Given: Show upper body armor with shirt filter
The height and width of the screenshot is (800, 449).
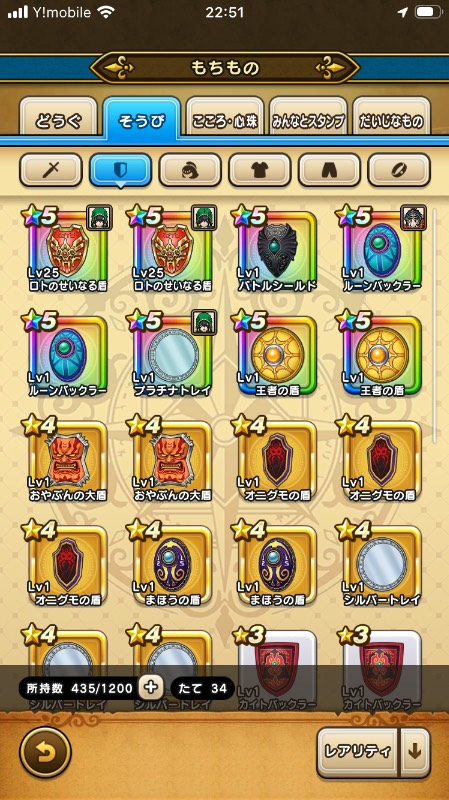Looking at the screenshot, I should (x=260, y=170).
